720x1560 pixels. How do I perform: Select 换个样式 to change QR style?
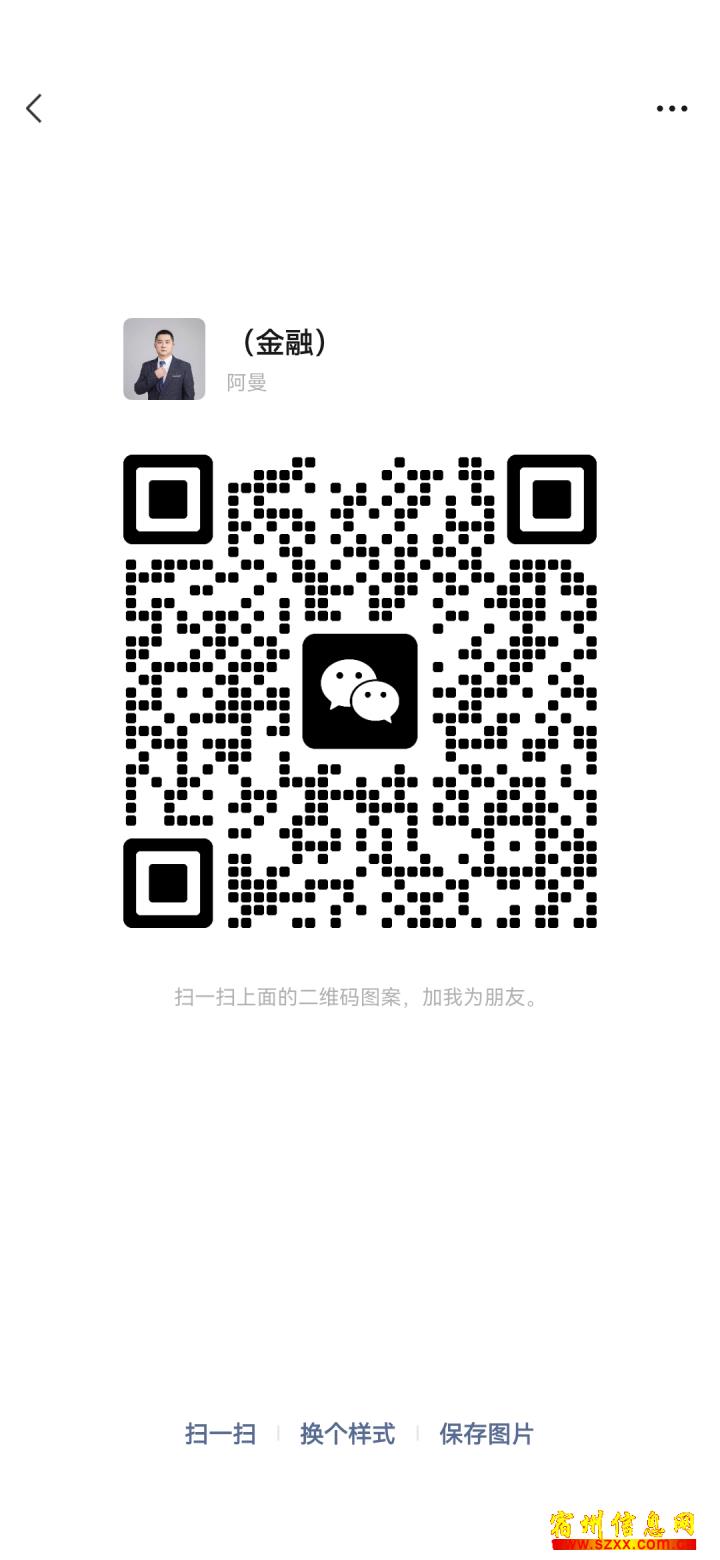coord(347,1434)
